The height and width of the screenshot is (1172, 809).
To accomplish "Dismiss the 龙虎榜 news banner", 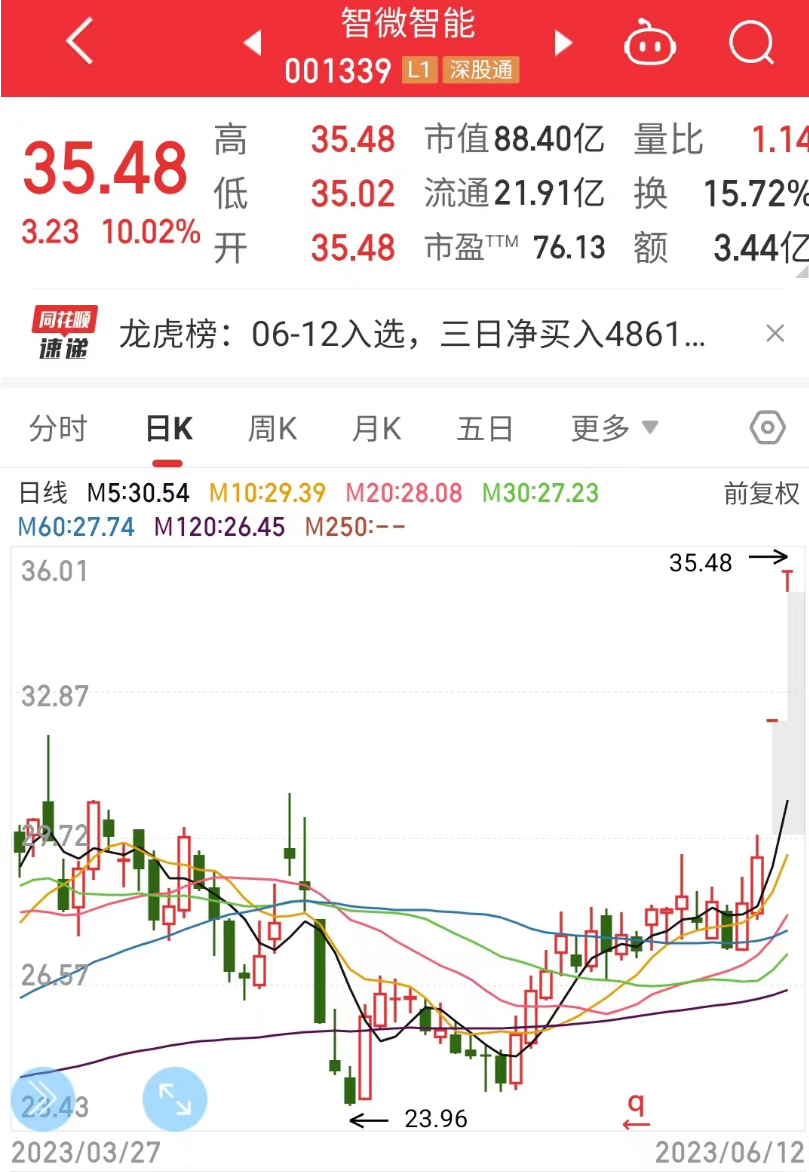I will pyautogui.click(x=775, y=334).
